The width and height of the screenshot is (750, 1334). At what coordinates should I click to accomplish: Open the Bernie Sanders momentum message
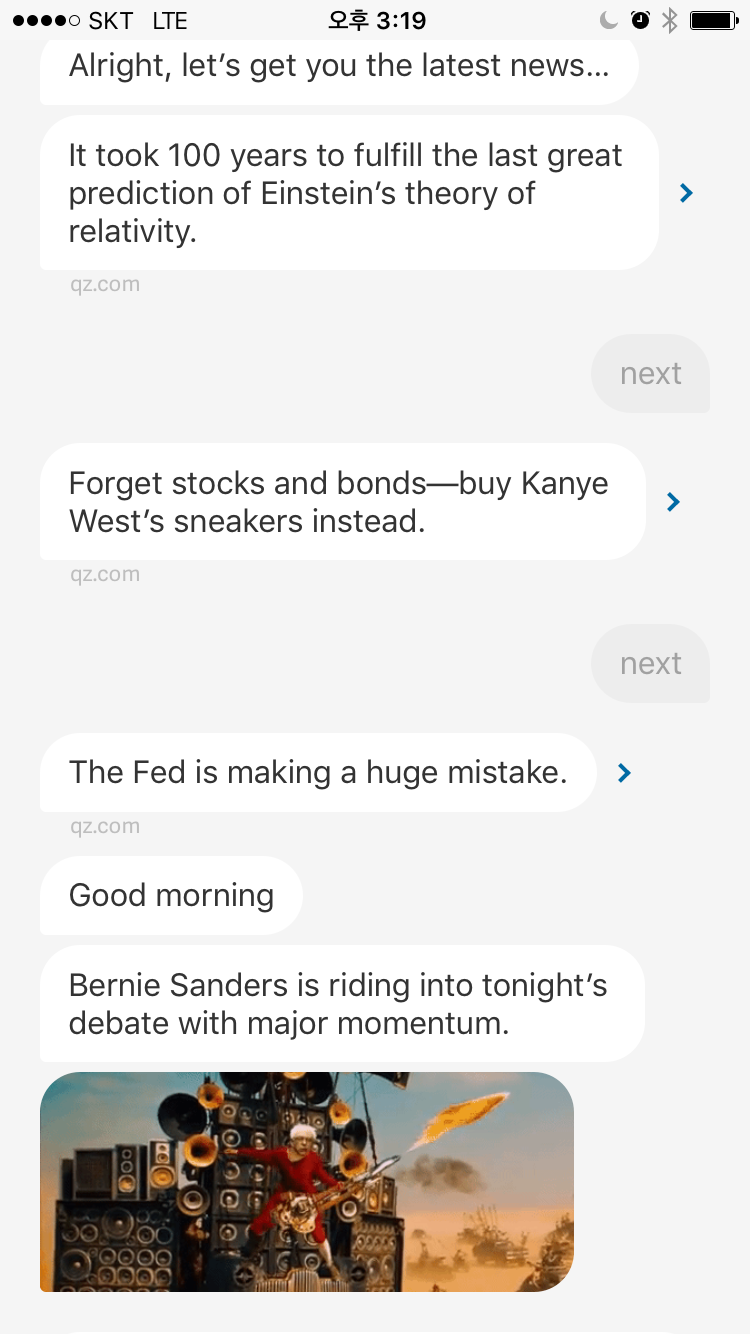(x=340, y=1004)
